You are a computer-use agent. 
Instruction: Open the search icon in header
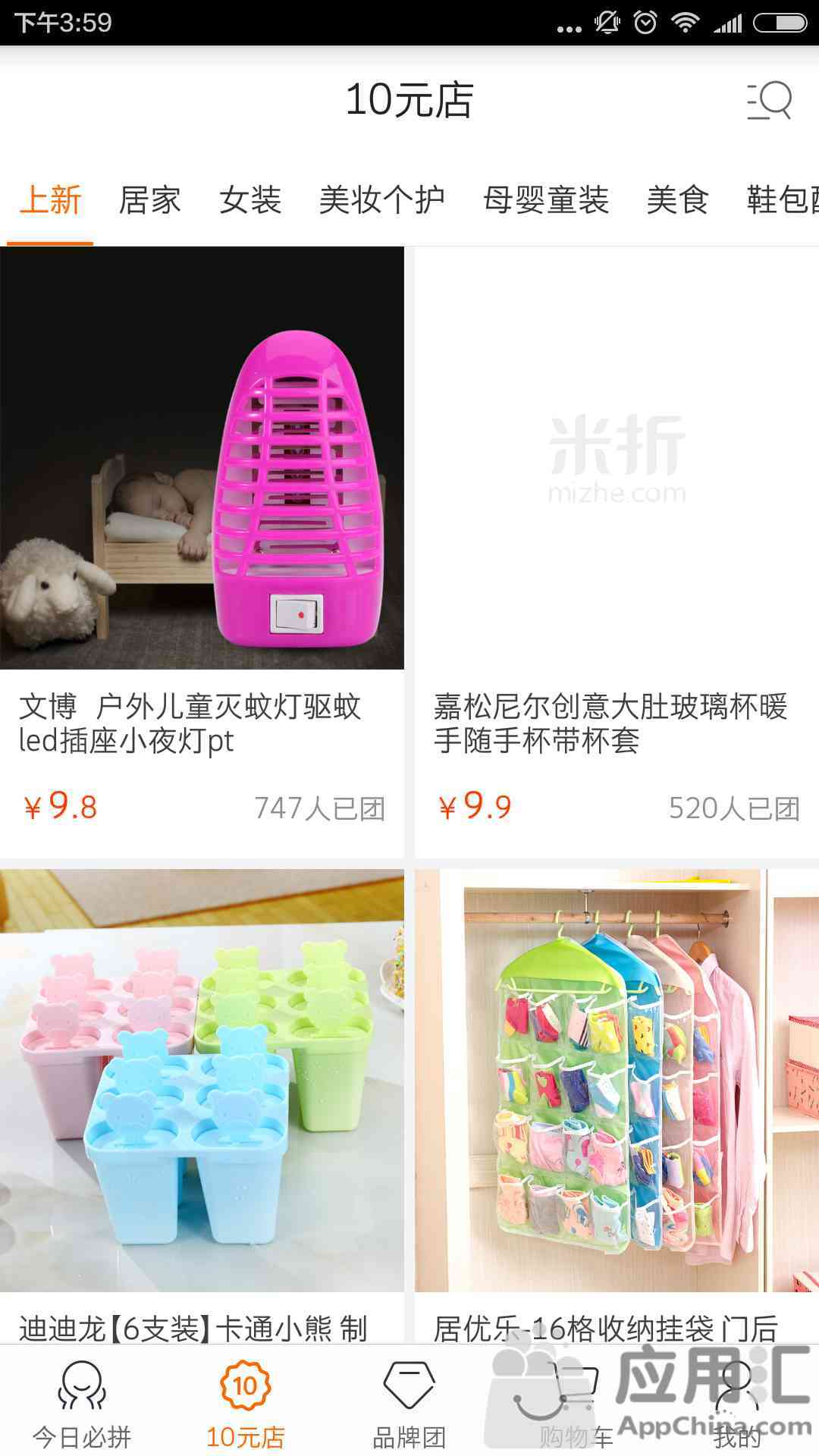769,101
